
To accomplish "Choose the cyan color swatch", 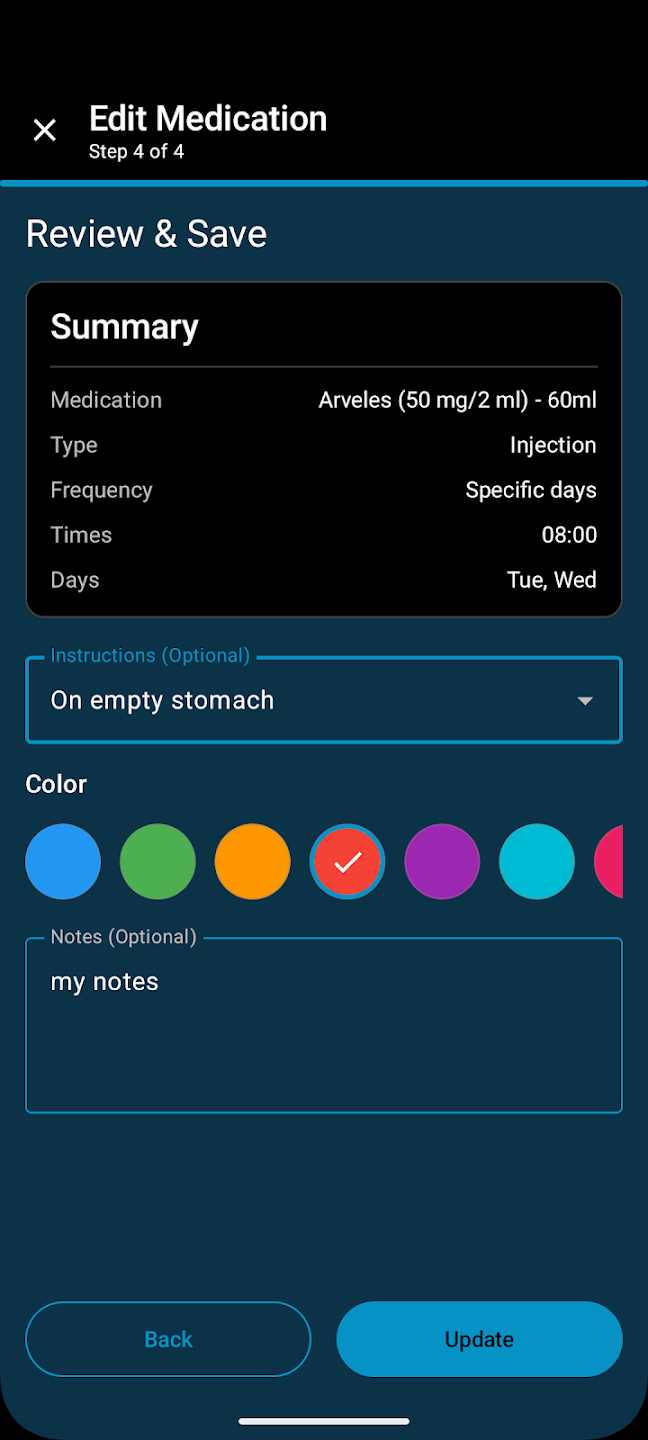I will point(537,861).
